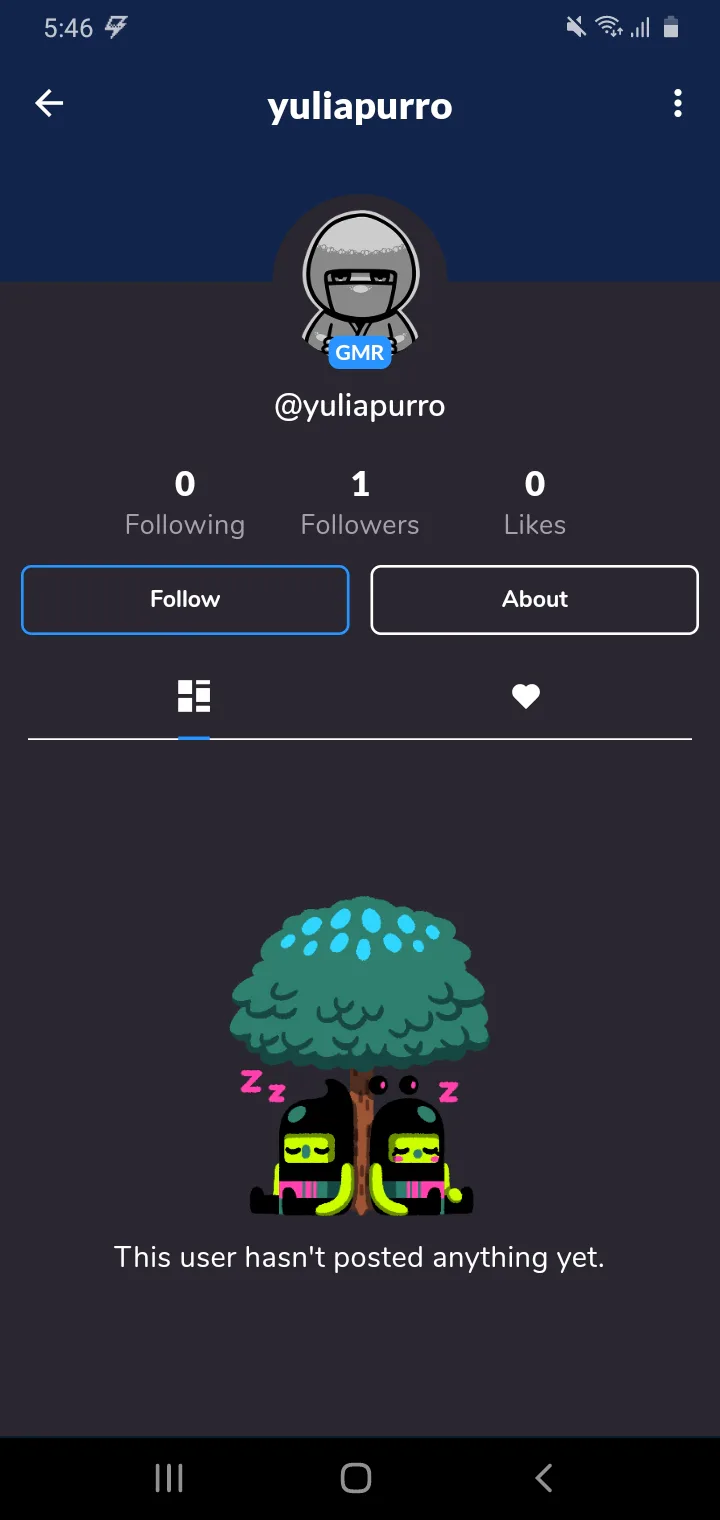Go back using the top arrow
This screenshot has width=720, height=1520.
(x=49, y=103)
